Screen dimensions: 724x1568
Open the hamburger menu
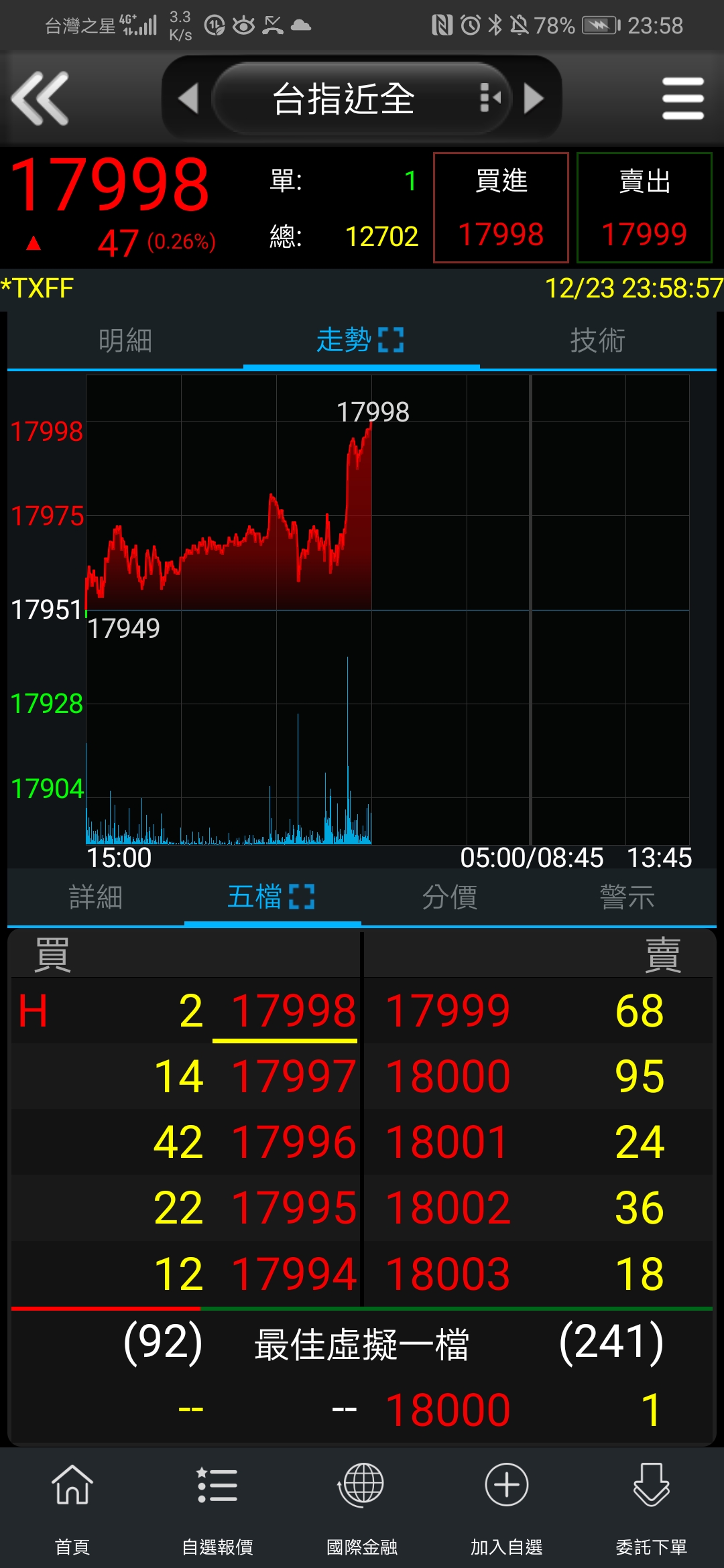coord(682,99)
